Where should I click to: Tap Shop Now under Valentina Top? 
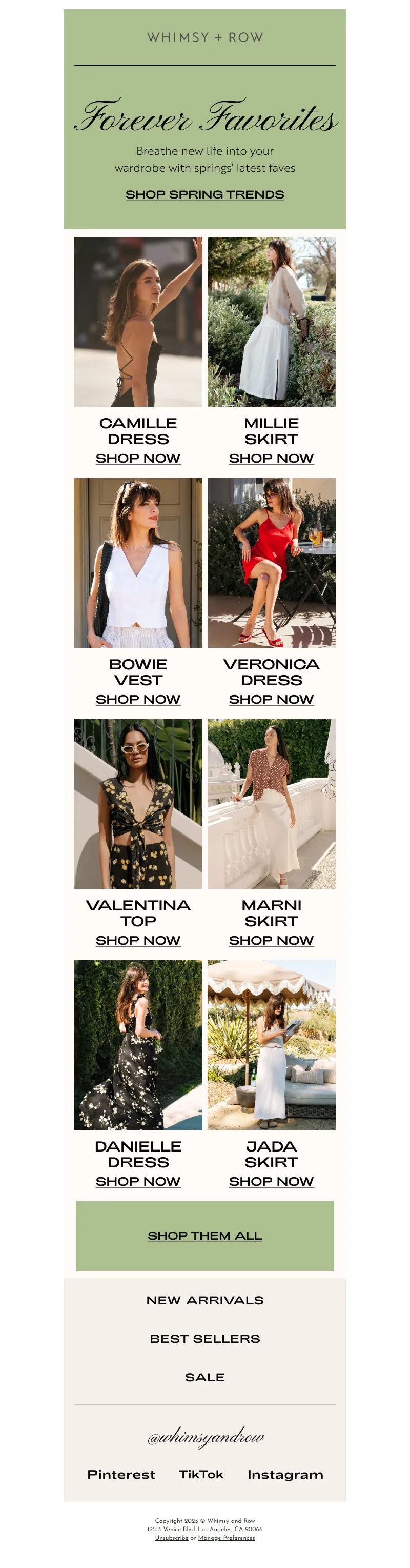pyautogui.click(x=138, y=940)
